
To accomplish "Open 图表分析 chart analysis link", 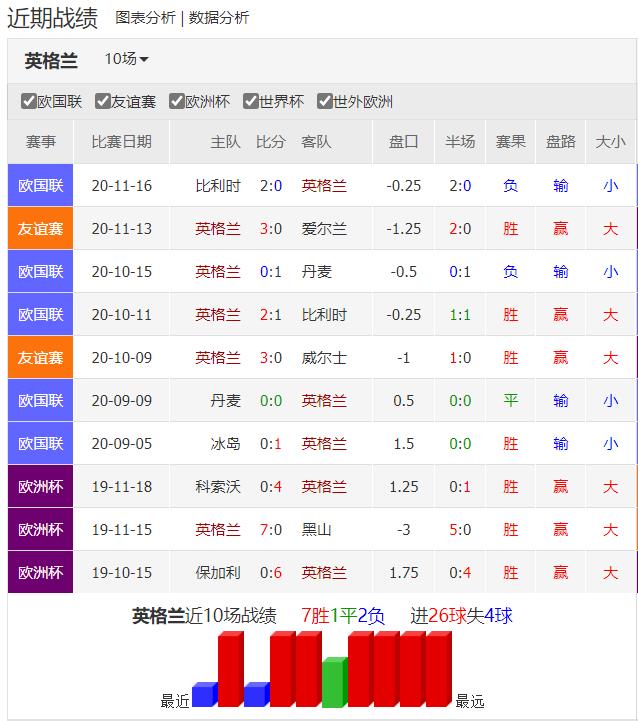I will (145, 18).
